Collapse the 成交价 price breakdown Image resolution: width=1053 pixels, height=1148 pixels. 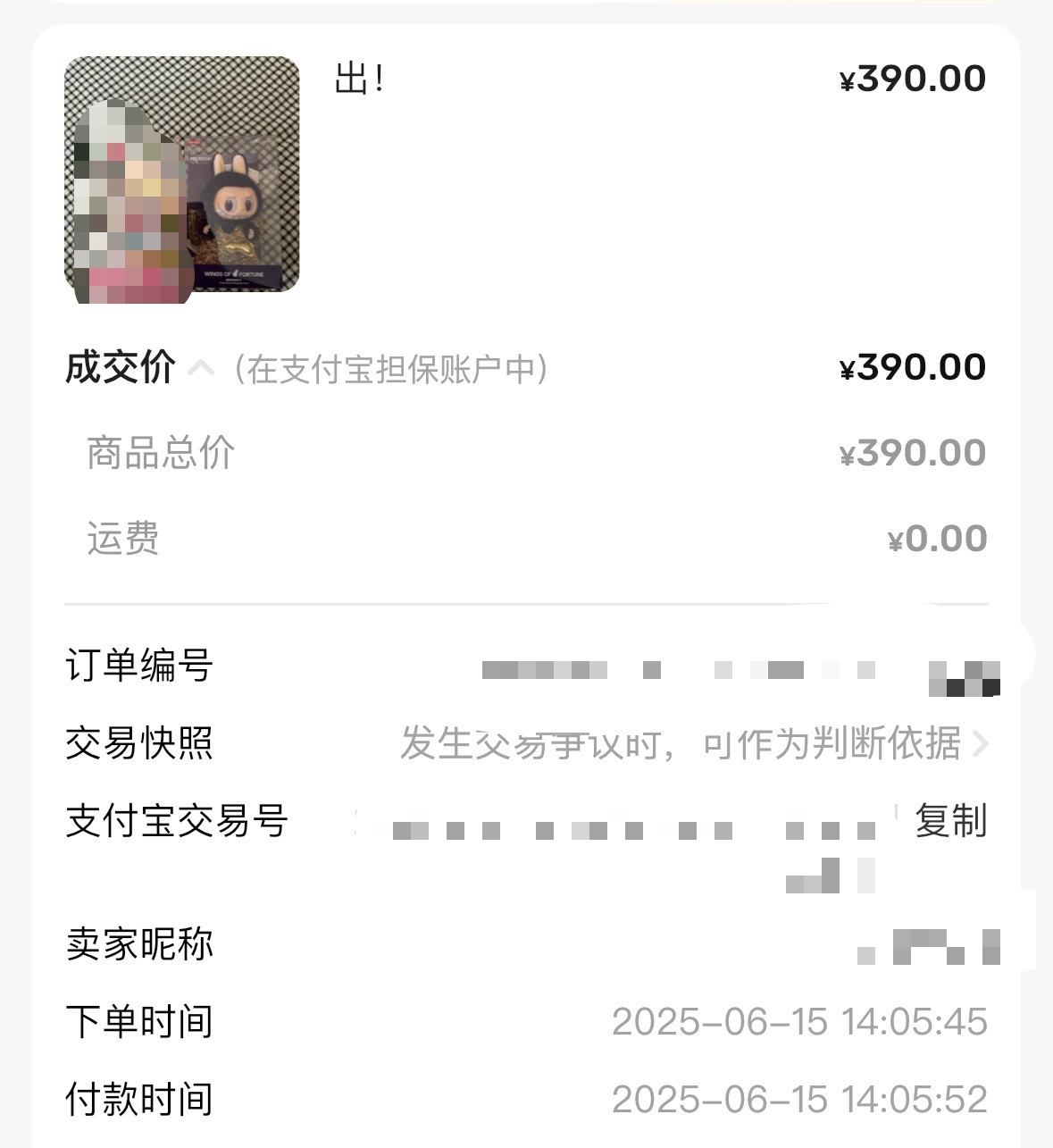click(x=202, y=367)
